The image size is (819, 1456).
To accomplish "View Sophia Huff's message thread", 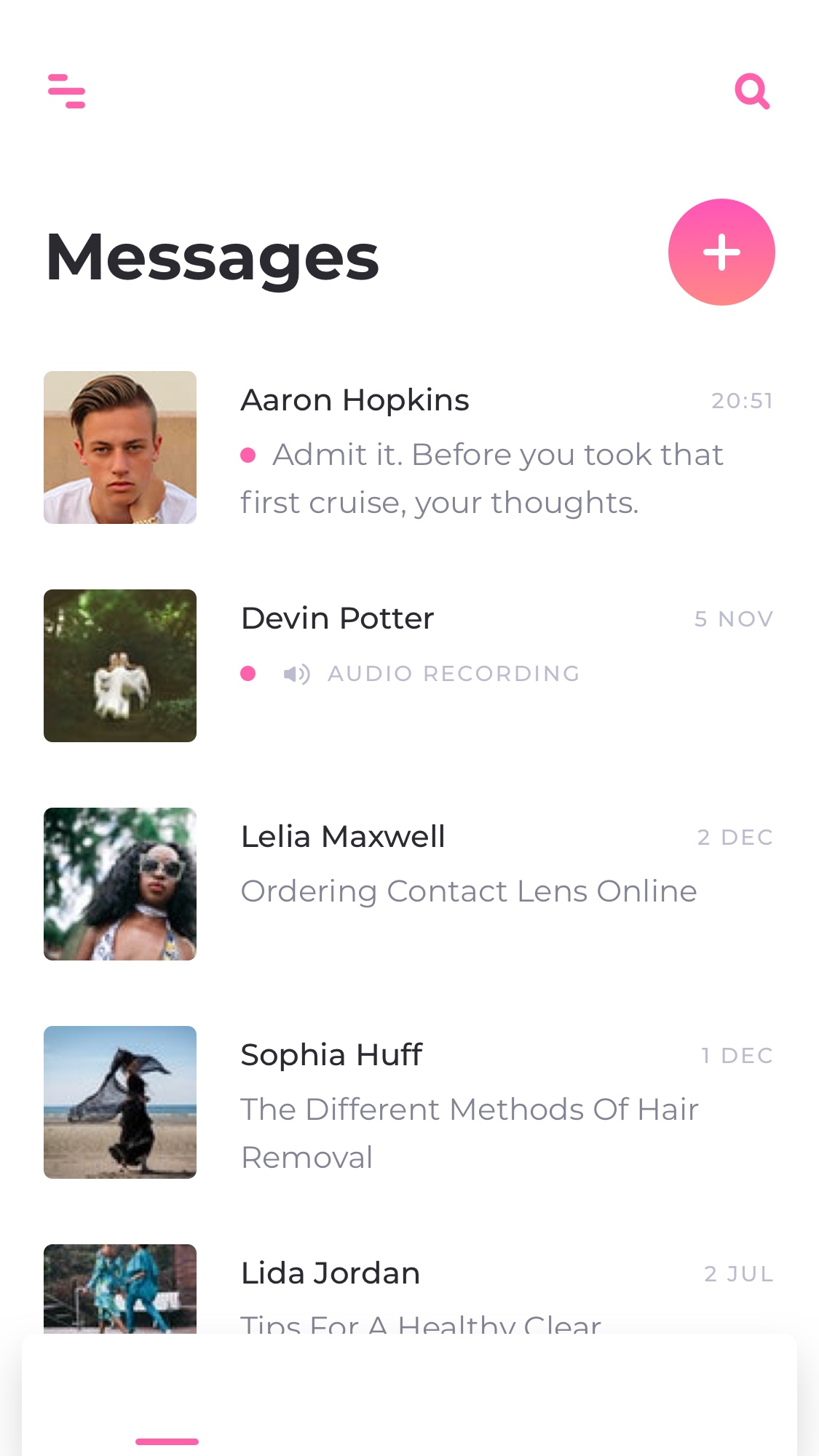I will point(409,1102).
